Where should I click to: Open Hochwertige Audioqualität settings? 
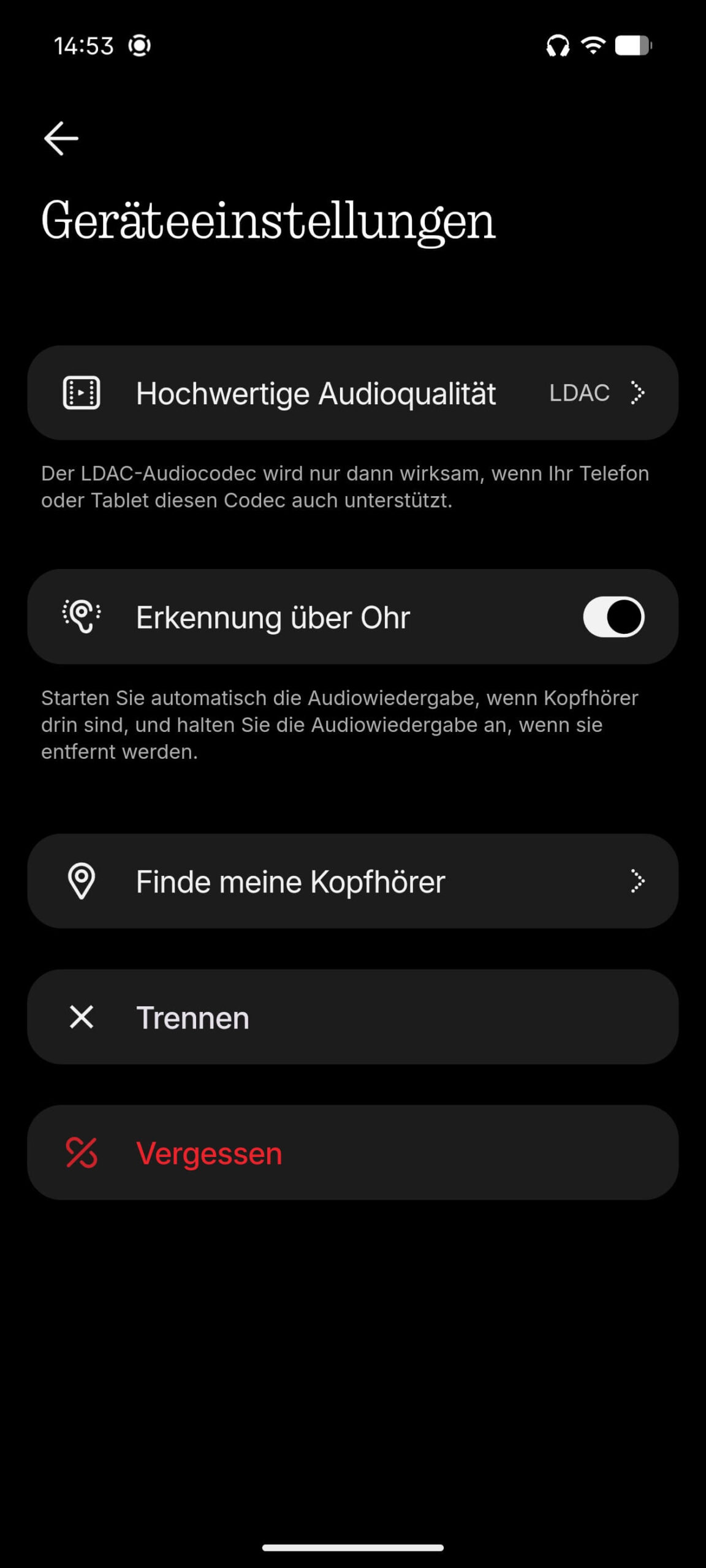353,393
